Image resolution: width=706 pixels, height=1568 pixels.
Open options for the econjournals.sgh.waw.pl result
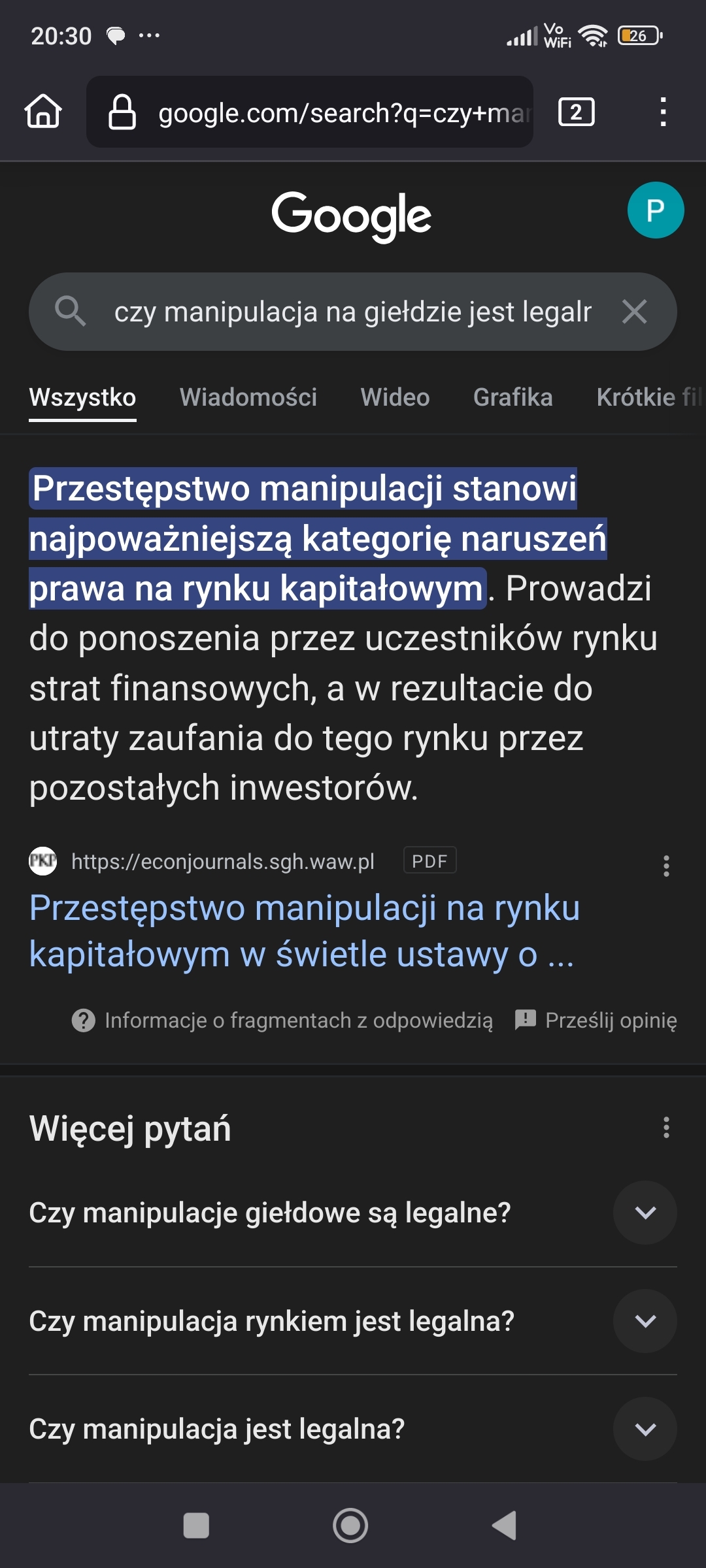(x=666, y=866)
